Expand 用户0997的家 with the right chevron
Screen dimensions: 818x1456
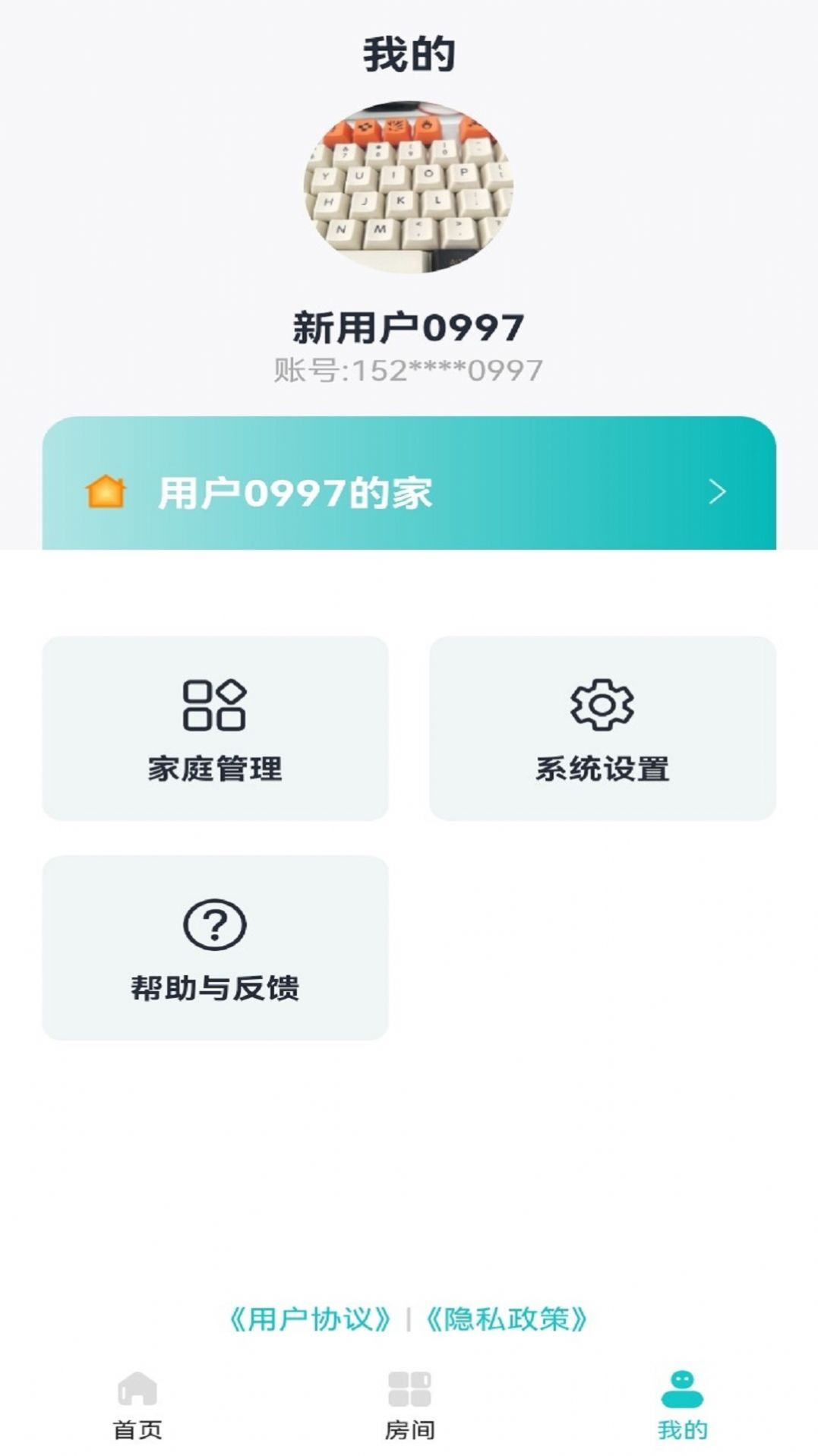pos(717,493)
